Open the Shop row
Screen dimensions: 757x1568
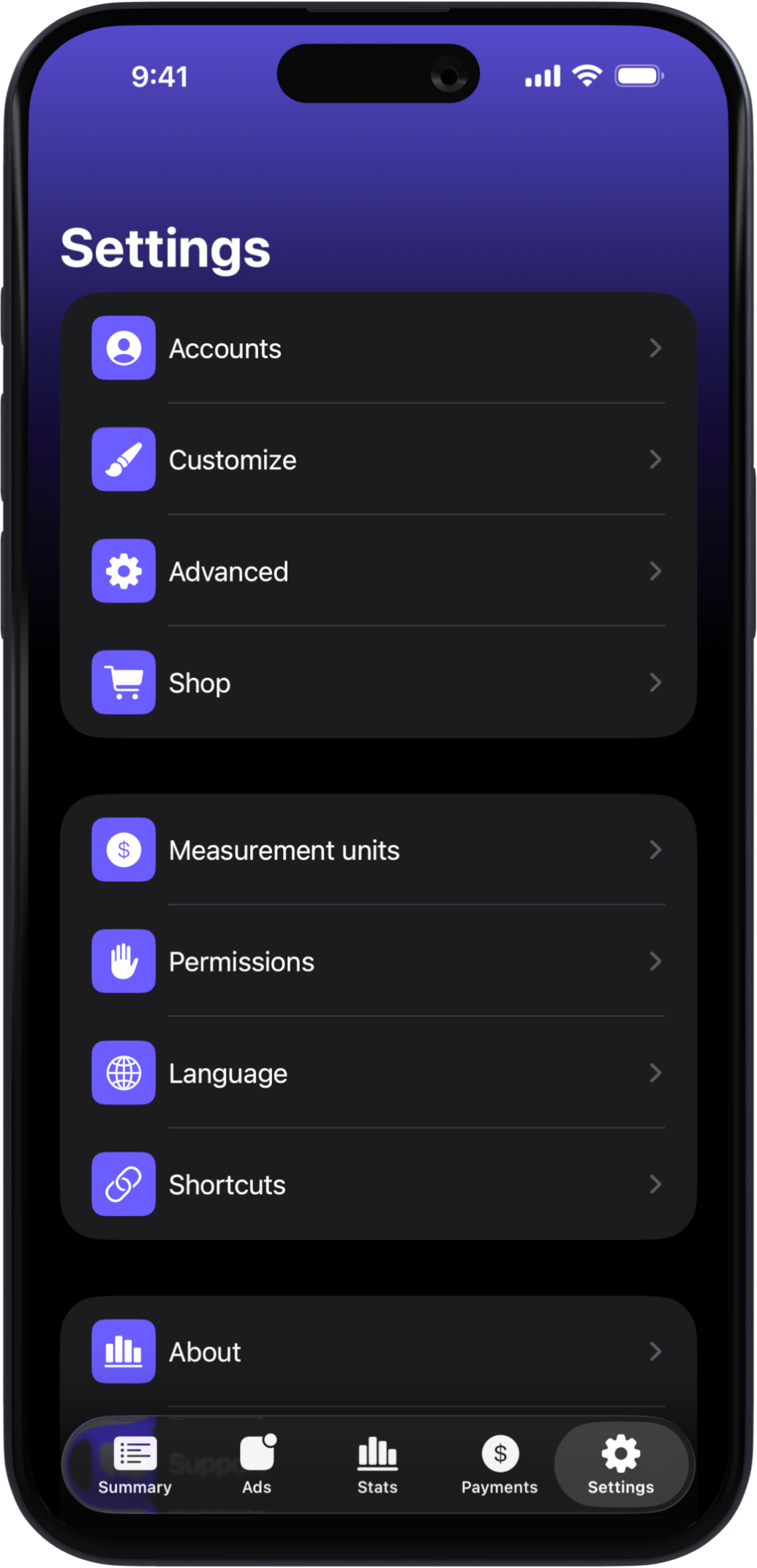pos(377,683)
